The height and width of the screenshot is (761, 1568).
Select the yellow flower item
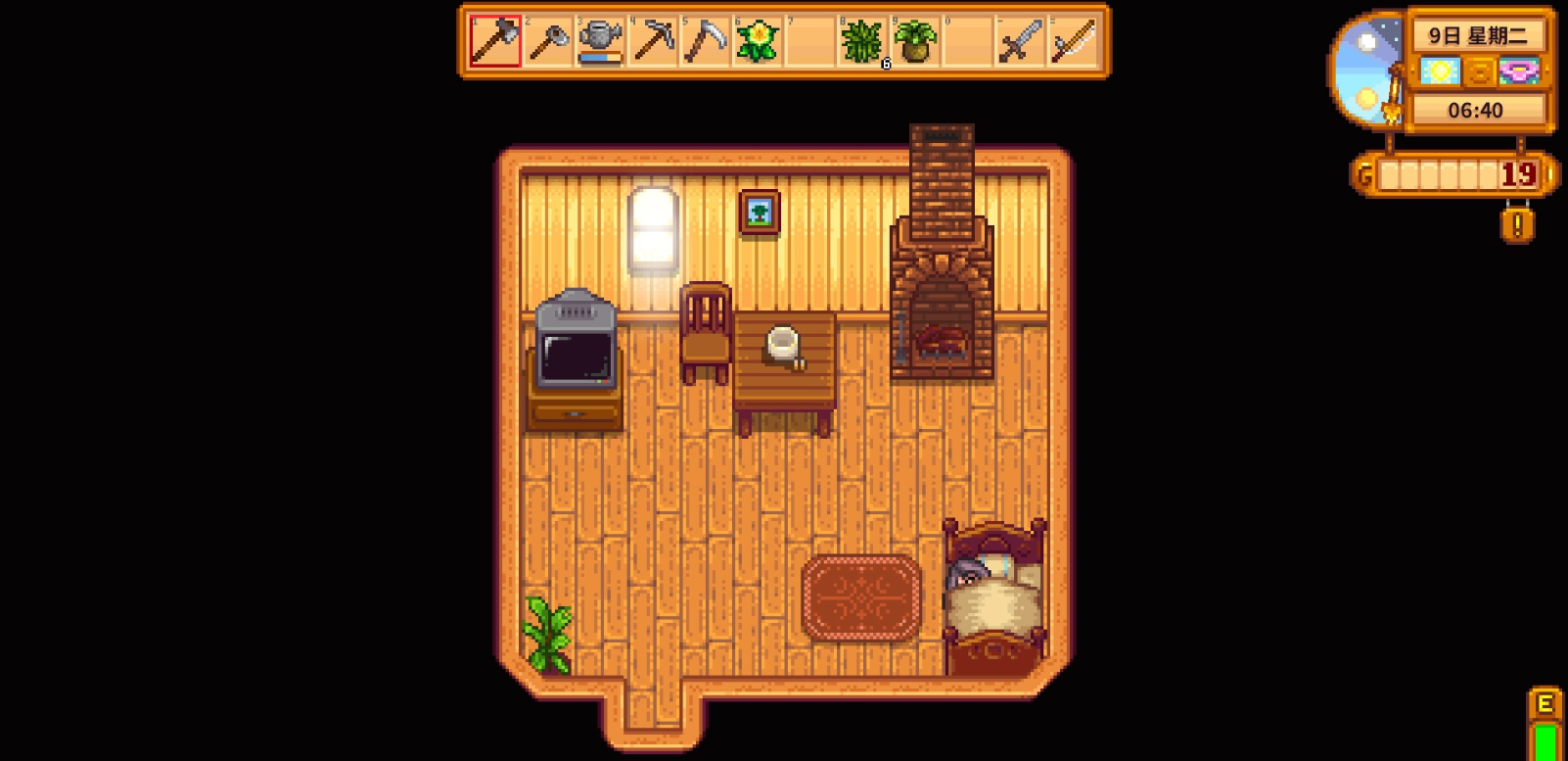pos(758,42)
